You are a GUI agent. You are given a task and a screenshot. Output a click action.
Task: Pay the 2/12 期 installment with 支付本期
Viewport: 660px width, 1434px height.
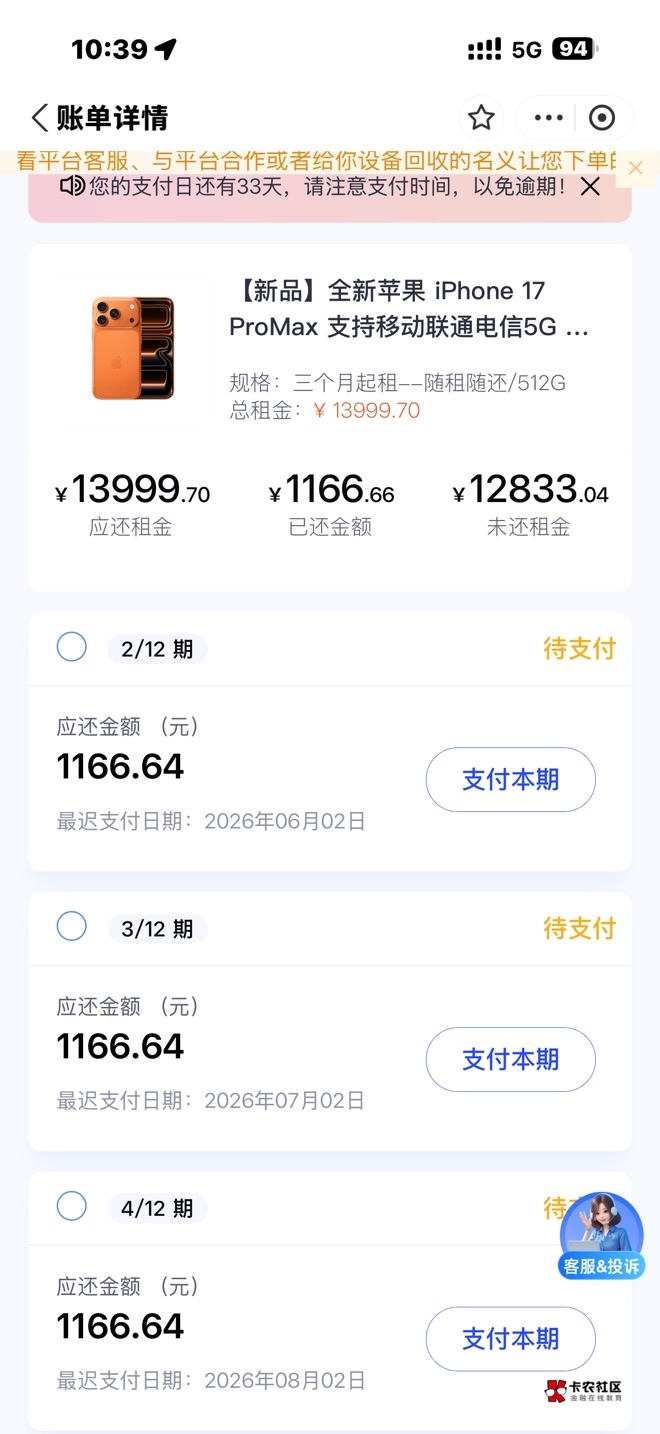510,780
